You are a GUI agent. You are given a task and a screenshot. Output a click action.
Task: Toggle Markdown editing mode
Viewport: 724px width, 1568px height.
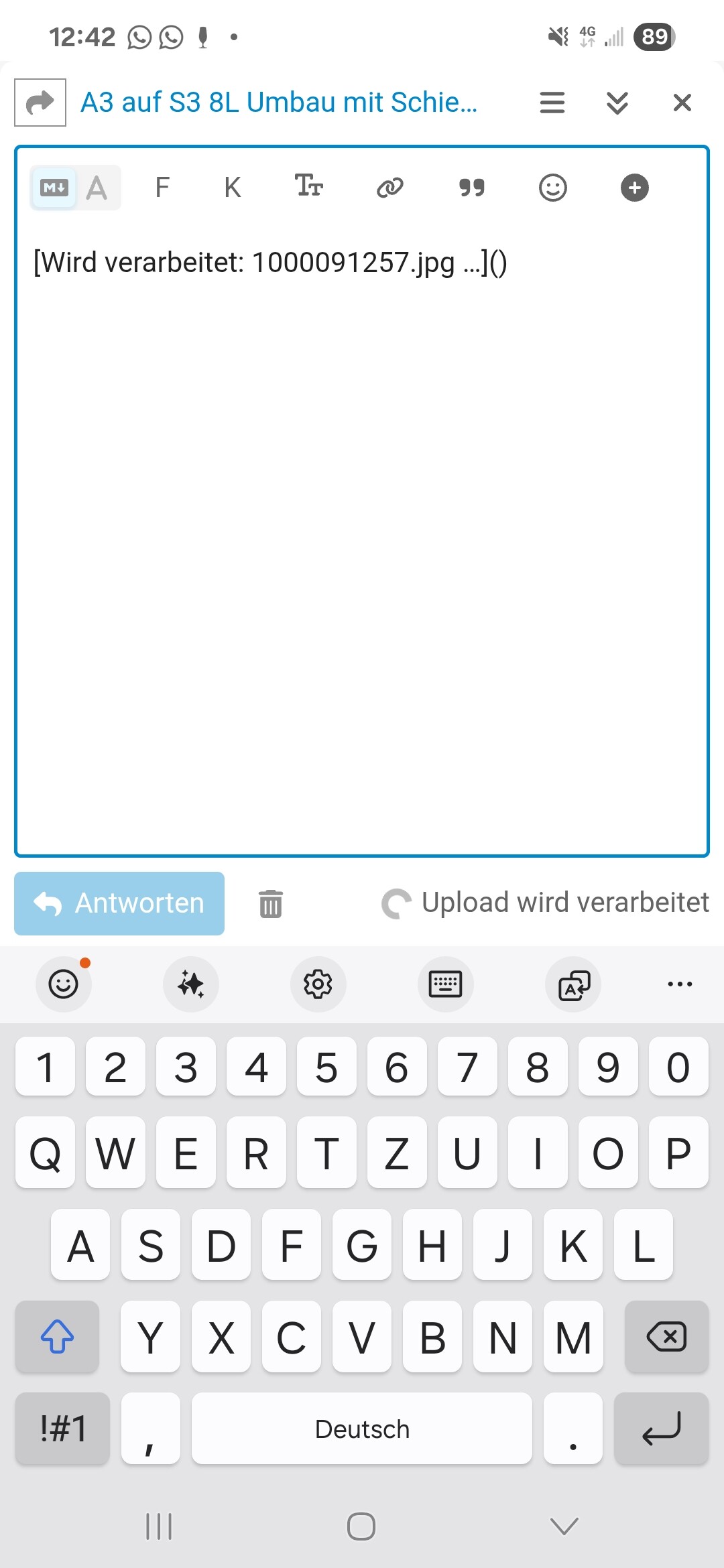click(x=54, y=188)
